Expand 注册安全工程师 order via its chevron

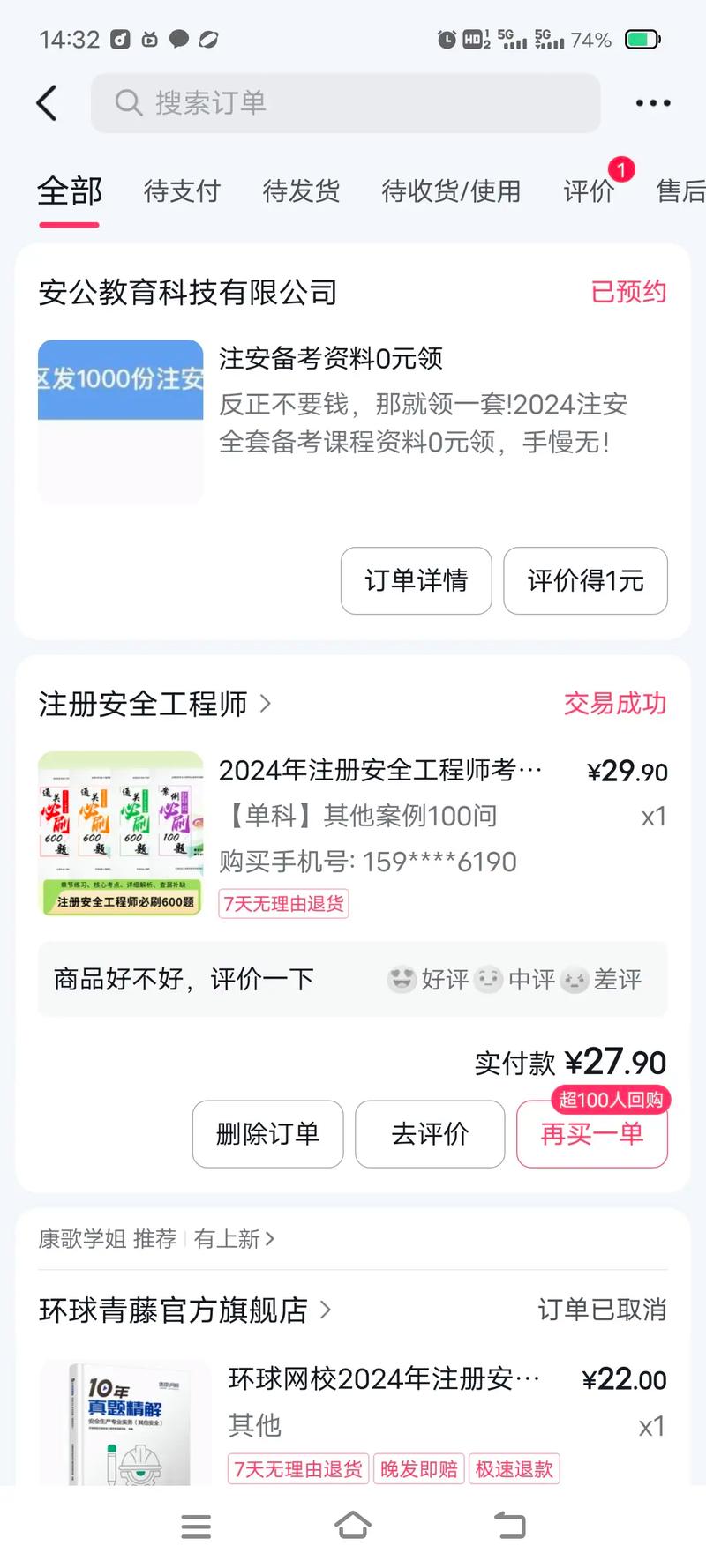(x=267, y=705)
